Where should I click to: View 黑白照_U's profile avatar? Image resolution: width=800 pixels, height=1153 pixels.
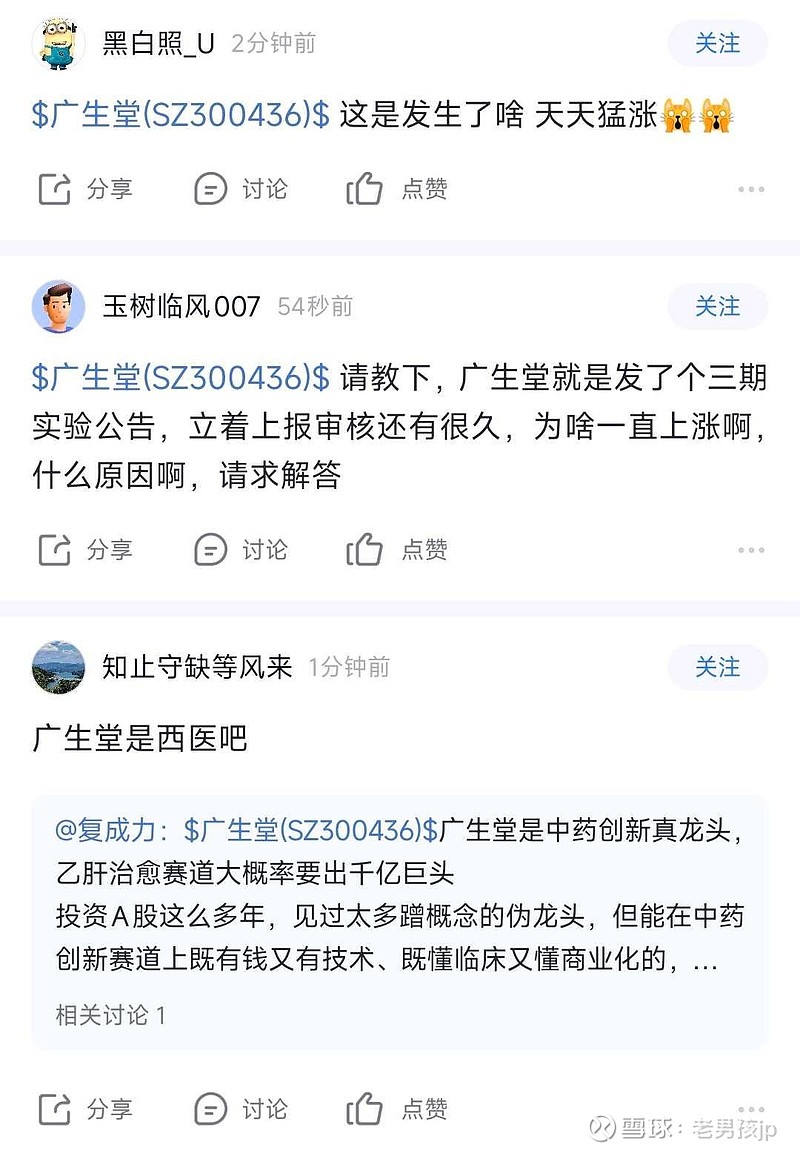tap(59, 44)
